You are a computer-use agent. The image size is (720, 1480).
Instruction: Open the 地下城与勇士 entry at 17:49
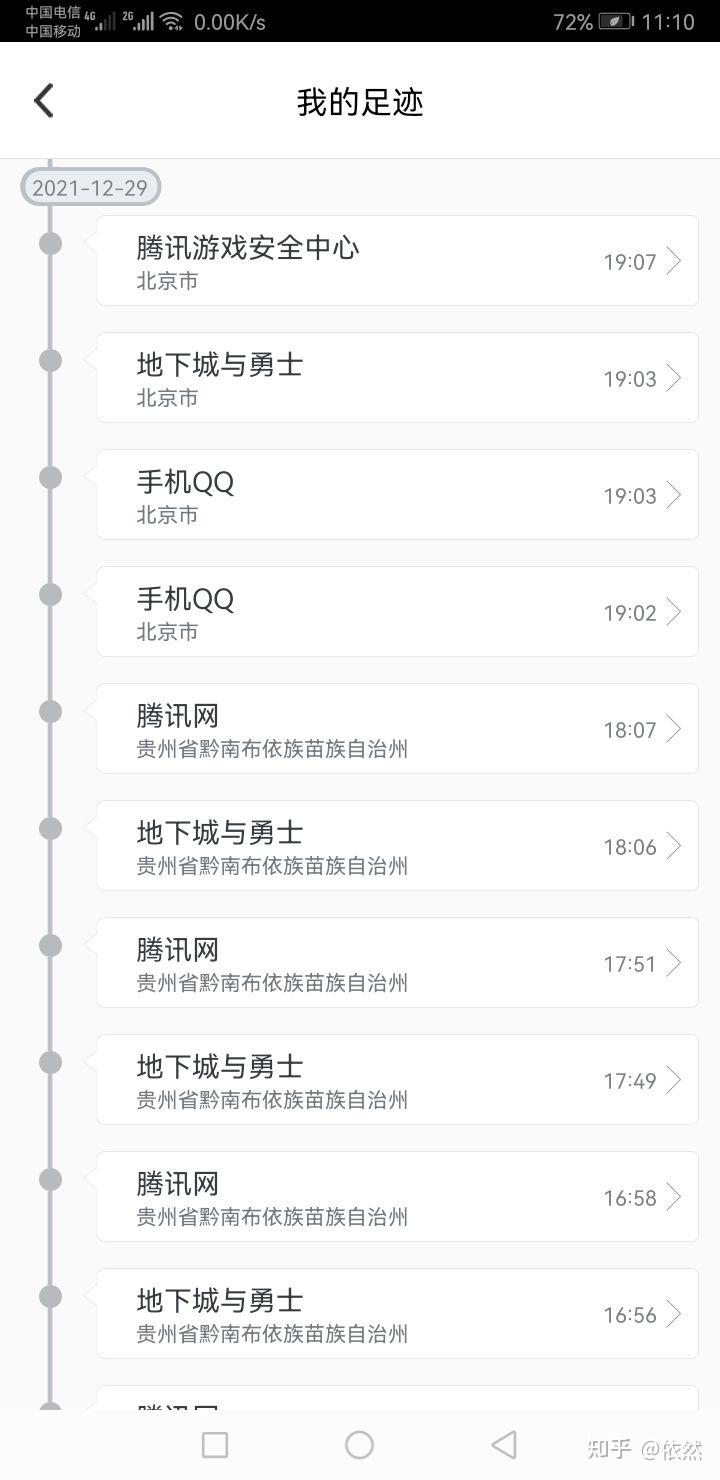coord(397,1080)
